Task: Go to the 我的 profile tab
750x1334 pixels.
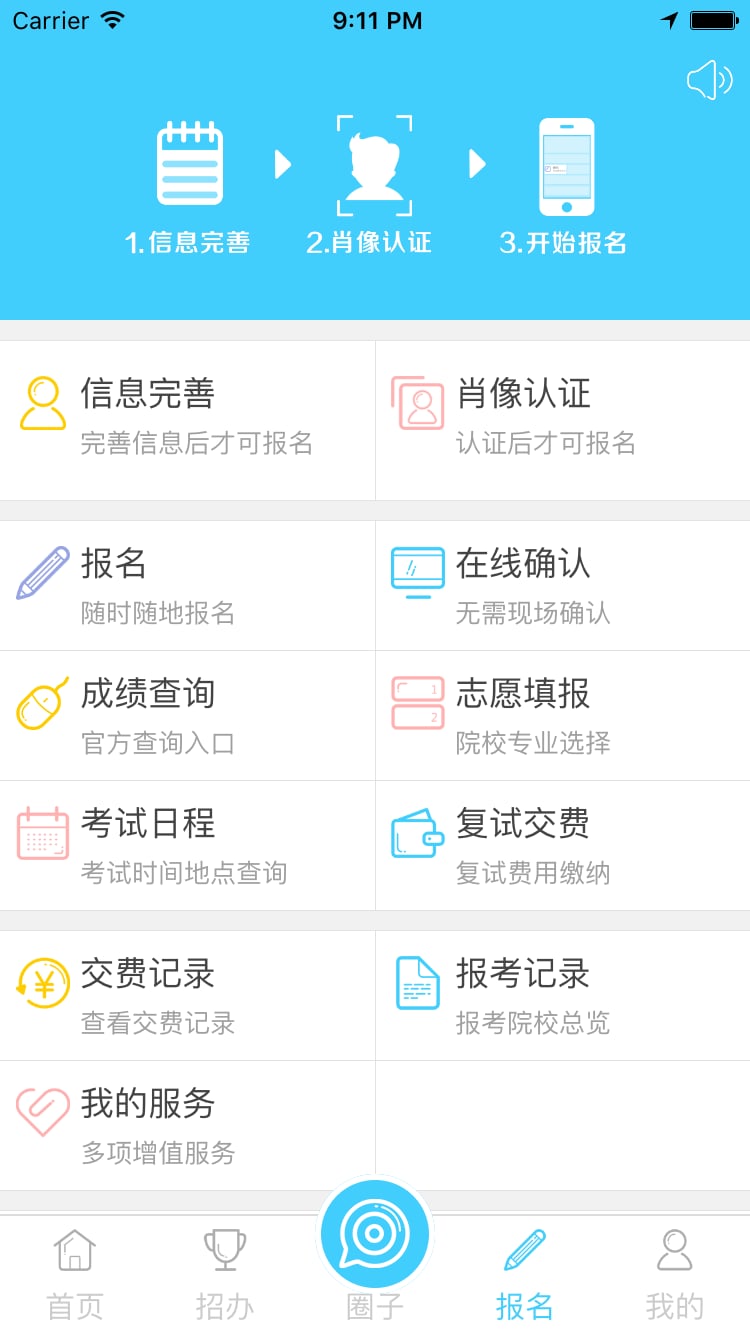Action: pos(675,1274)
